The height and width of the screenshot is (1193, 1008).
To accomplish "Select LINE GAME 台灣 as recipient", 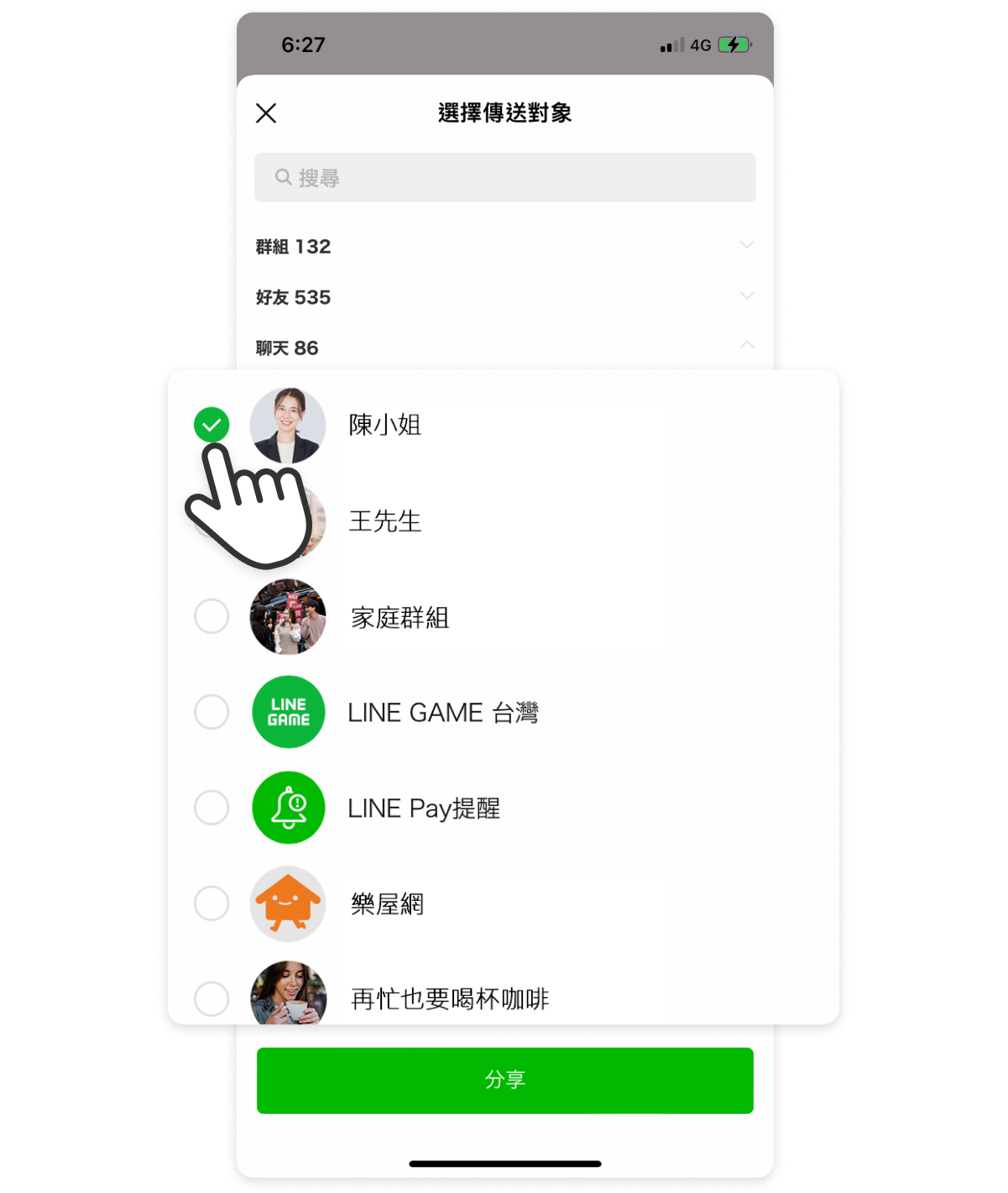I will (x=212, y=712).
